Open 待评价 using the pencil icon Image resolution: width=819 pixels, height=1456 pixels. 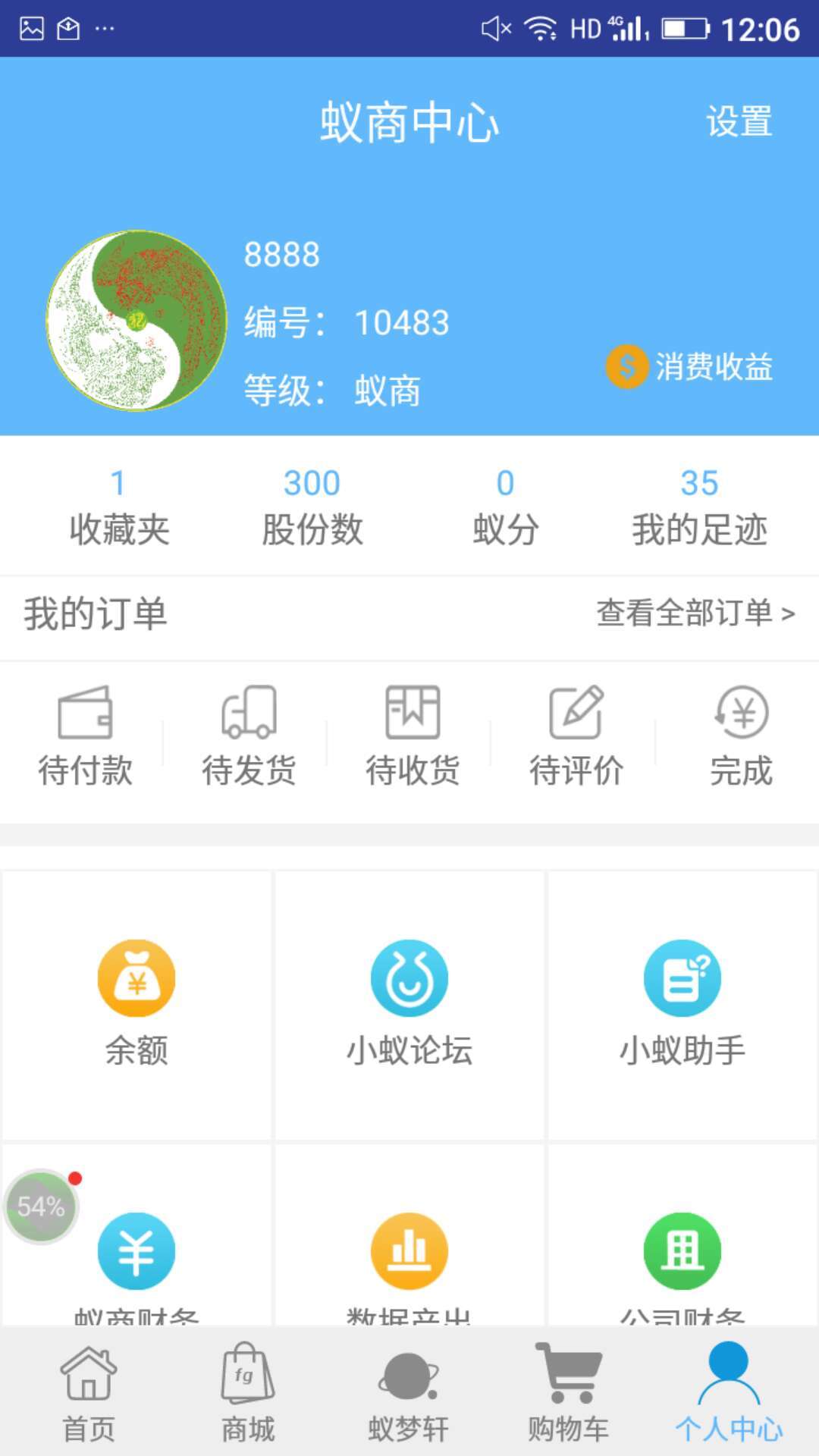pos(578,711)
